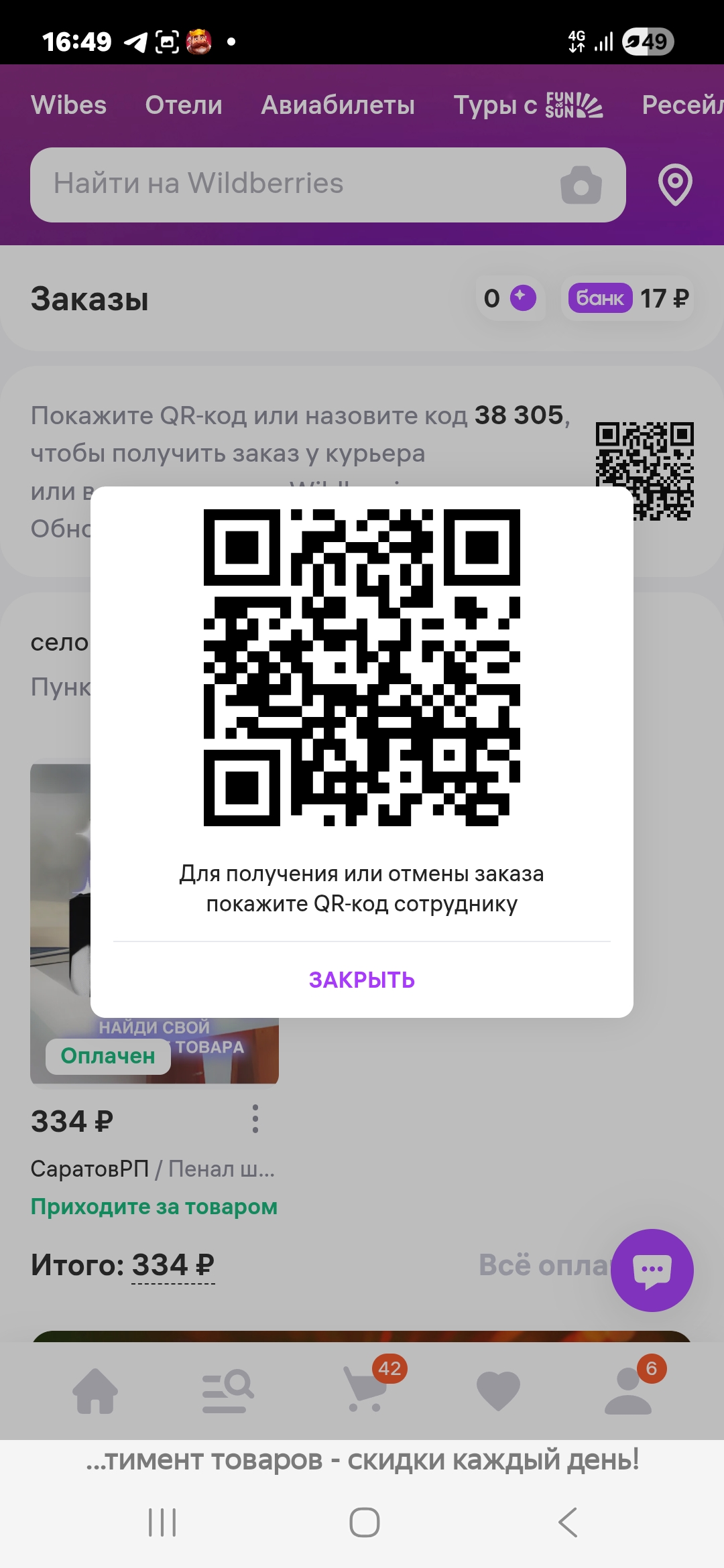The width and height of the screenshot is (724, 1568).
Task: Open the bank balance chip 17 ₽
Action: click(x=627, y=298)
